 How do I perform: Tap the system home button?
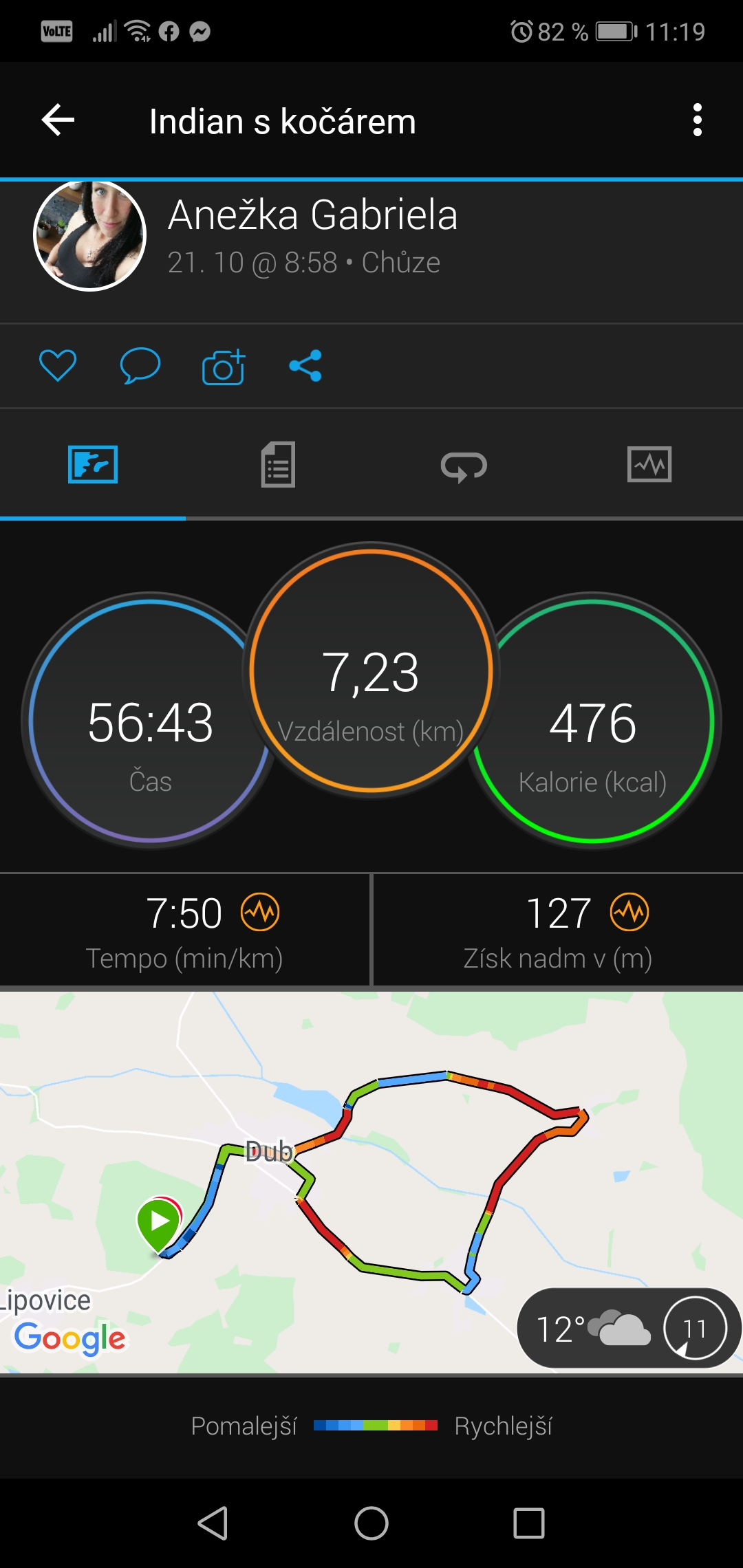point(371,1523)
